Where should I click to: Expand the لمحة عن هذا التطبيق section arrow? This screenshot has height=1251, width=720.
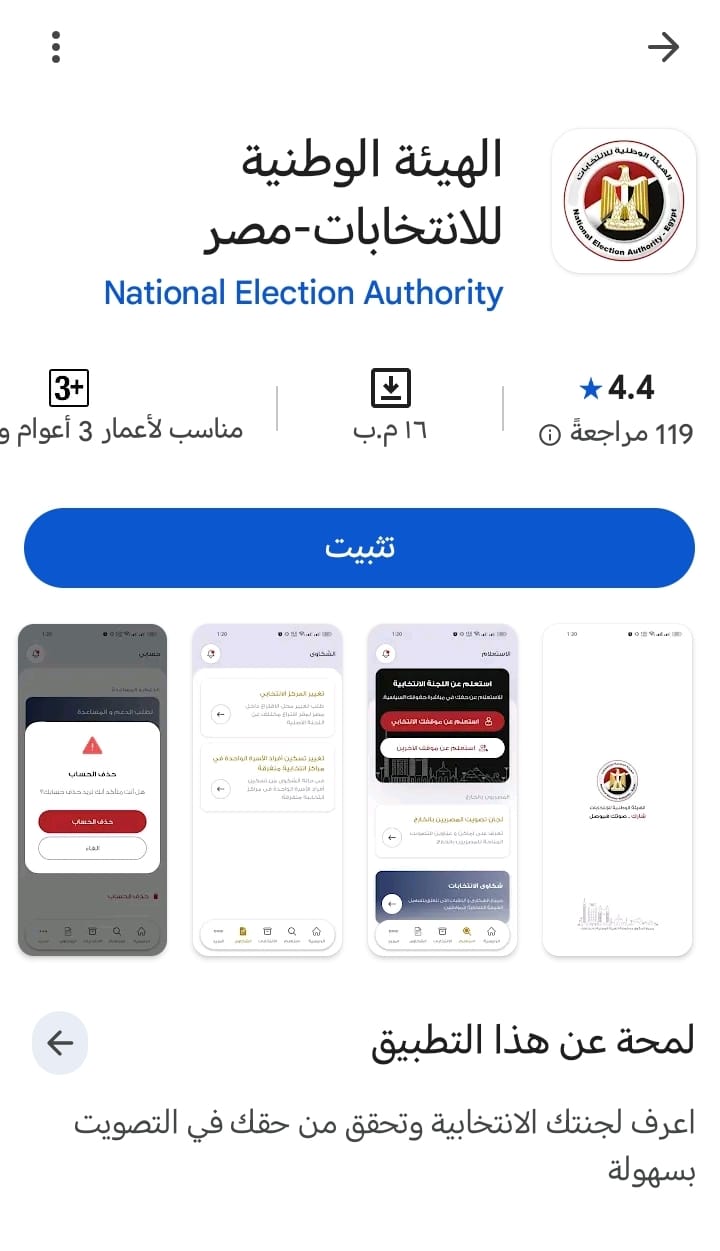coord(60,1043)
